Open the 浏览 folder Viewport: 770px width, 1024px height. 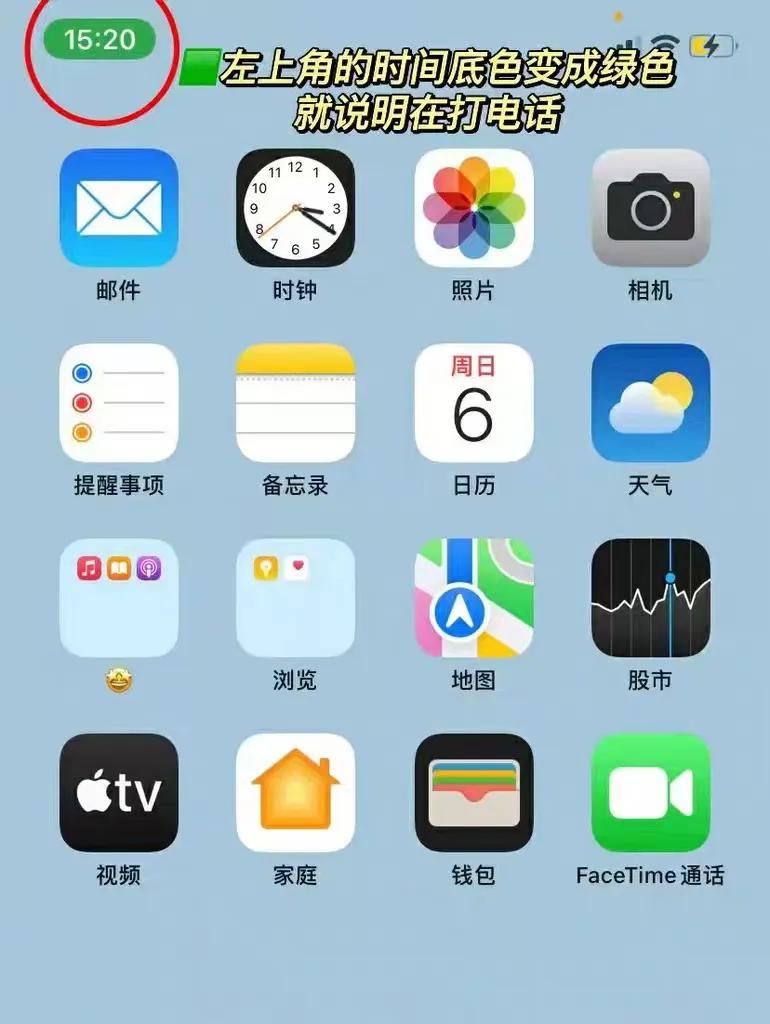pos(295,598)
